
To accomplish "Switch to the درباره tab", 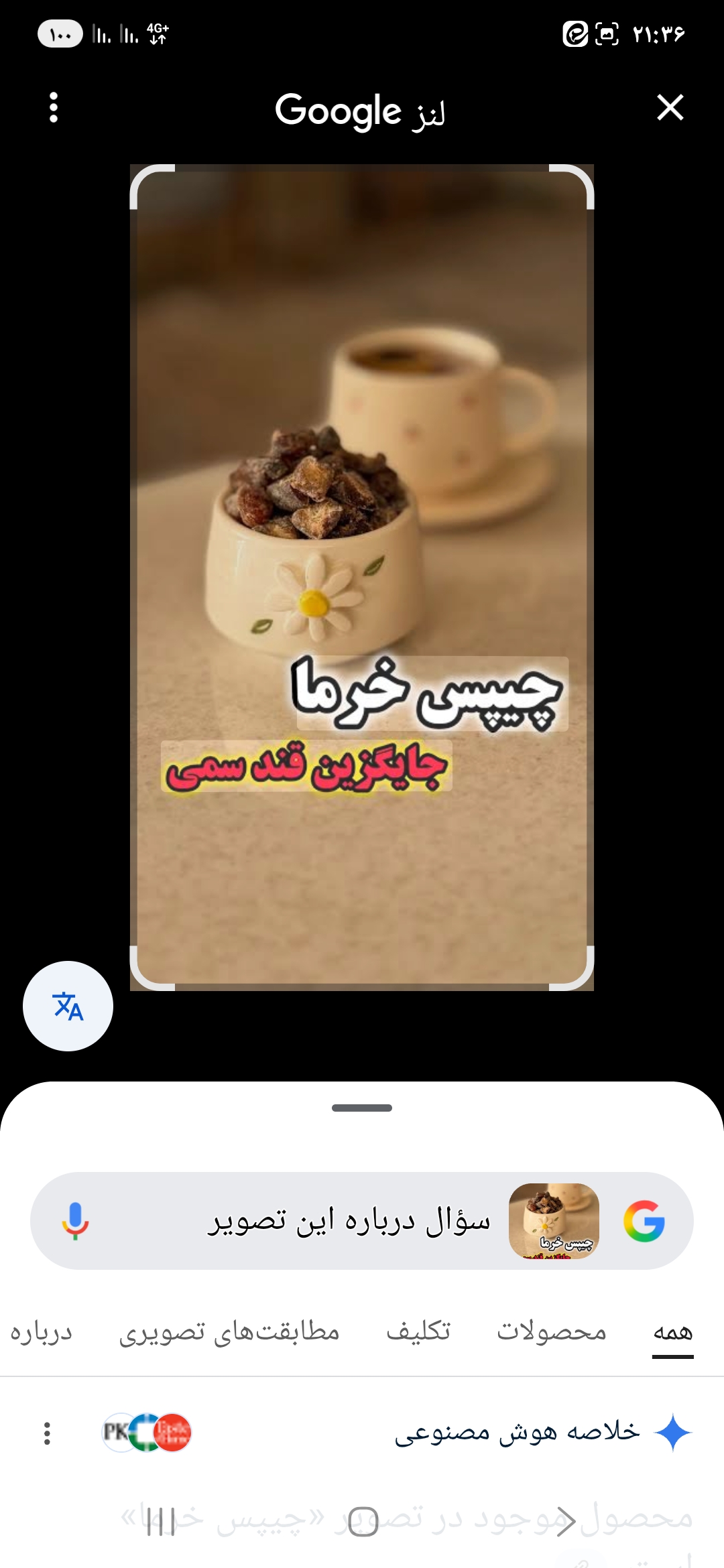I will [42, 1331].
